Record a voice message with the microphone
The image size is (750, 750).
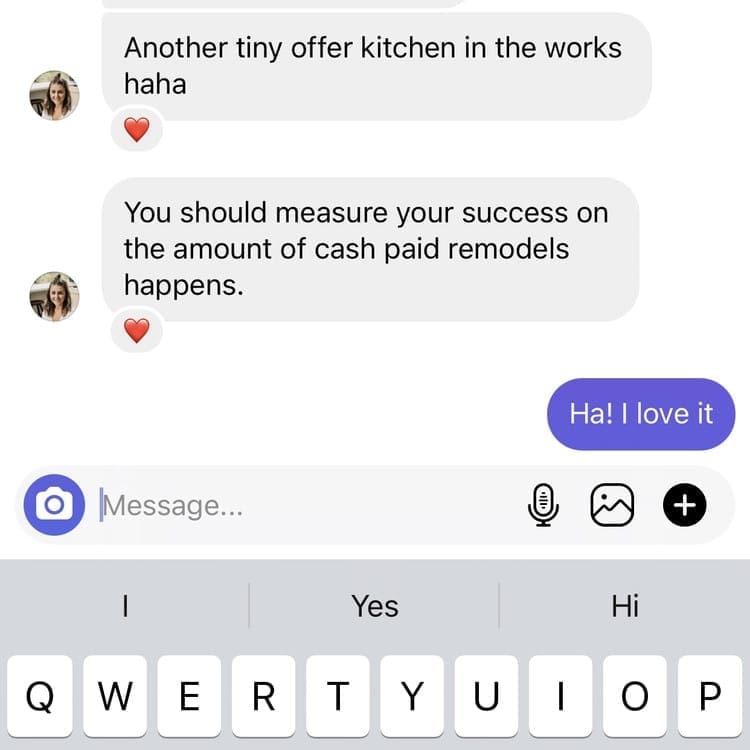(543, 505)
